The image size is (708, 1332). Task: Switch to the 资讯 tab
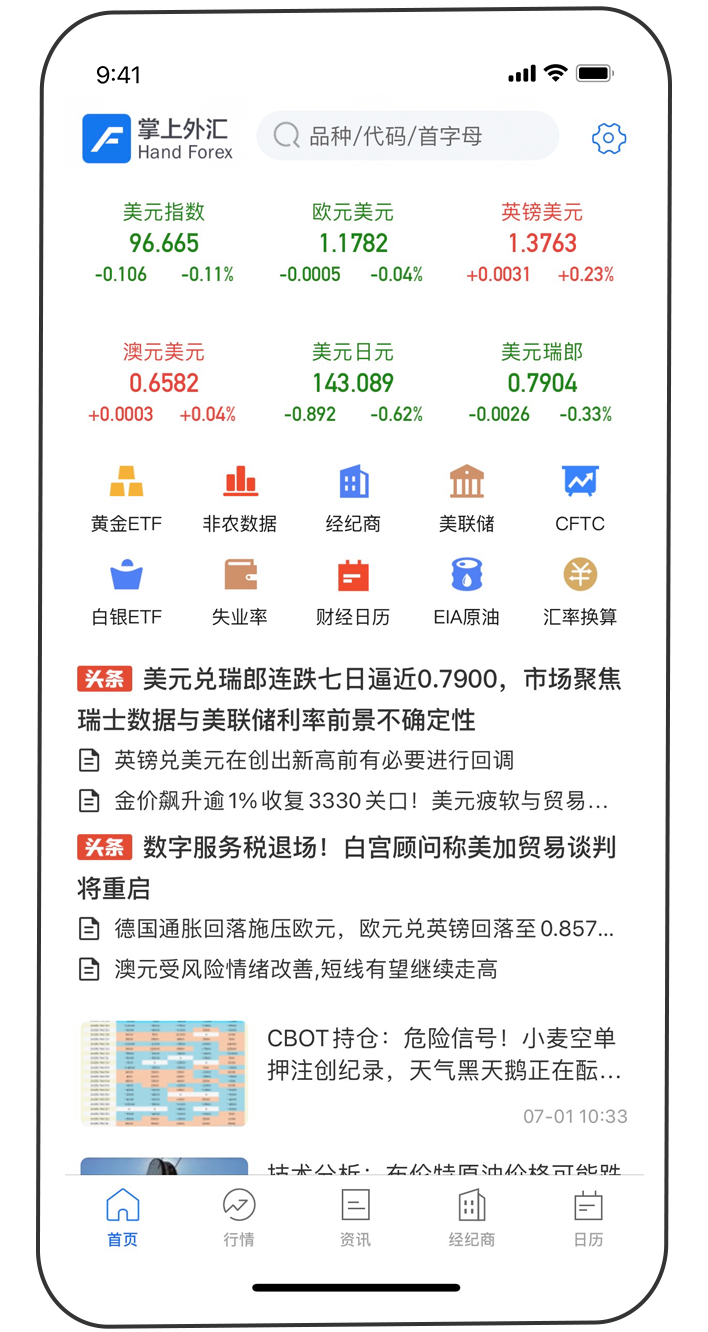pos(355,1217)
